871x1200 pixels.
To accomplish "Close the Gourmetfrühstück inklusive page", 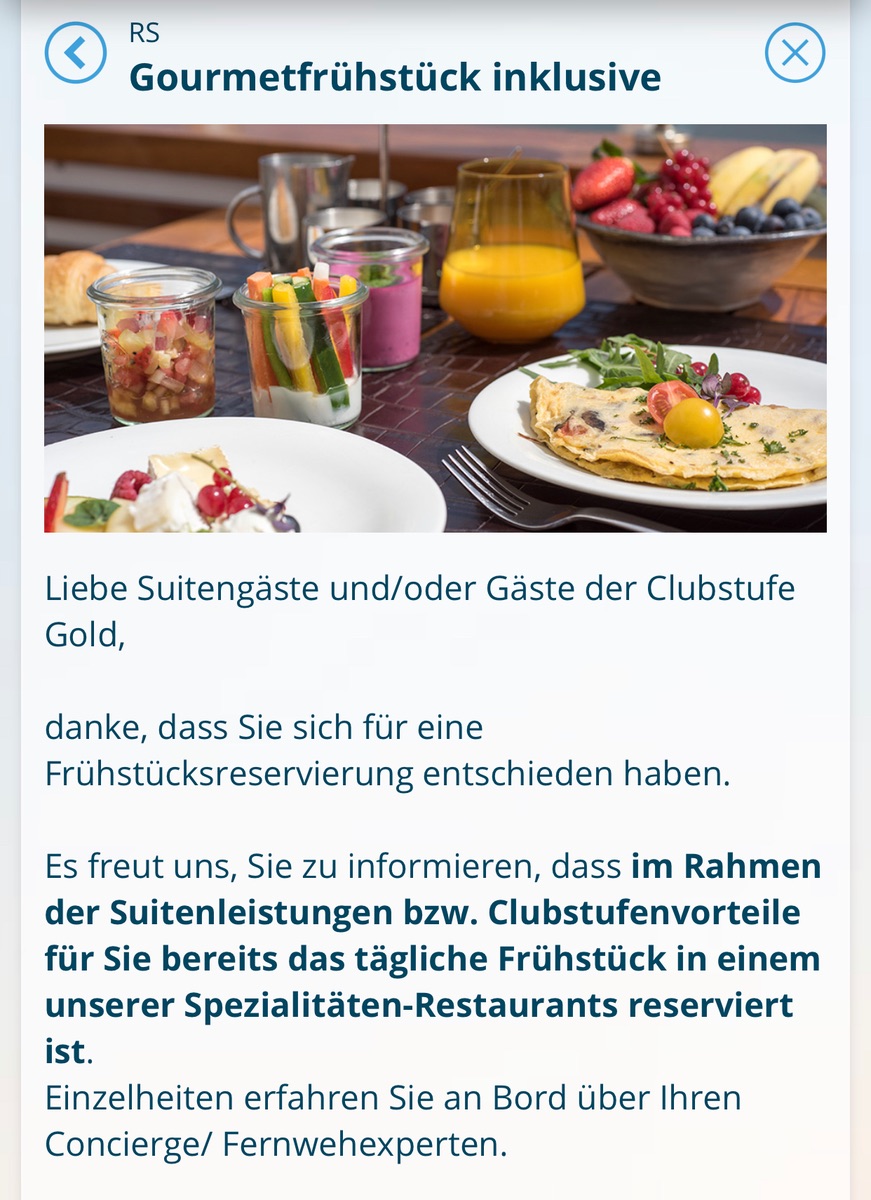I will (x=795, y=53).
